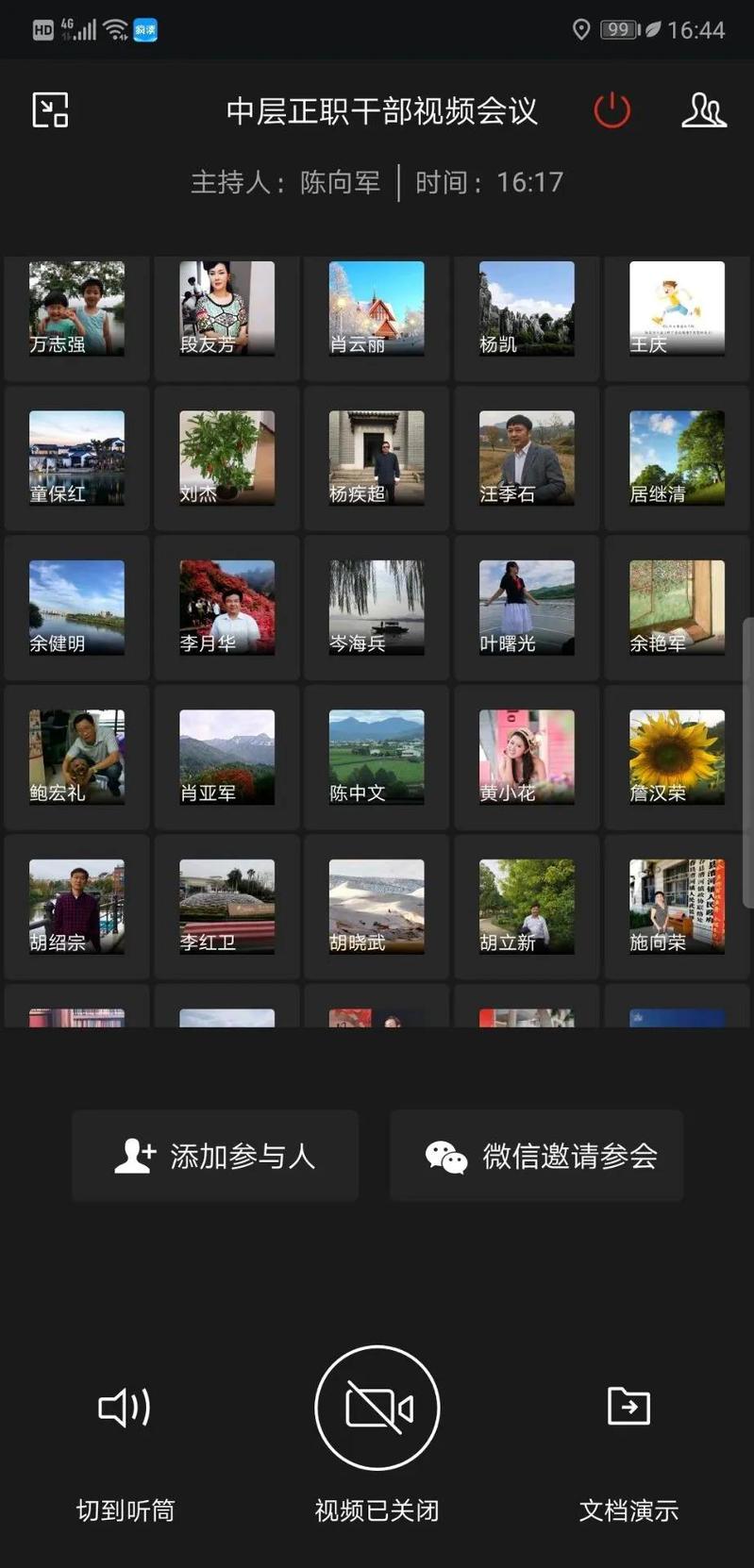Tap on participant 李月华
Viewport: 754px width, 1568px height.
[x=226, y=608]
